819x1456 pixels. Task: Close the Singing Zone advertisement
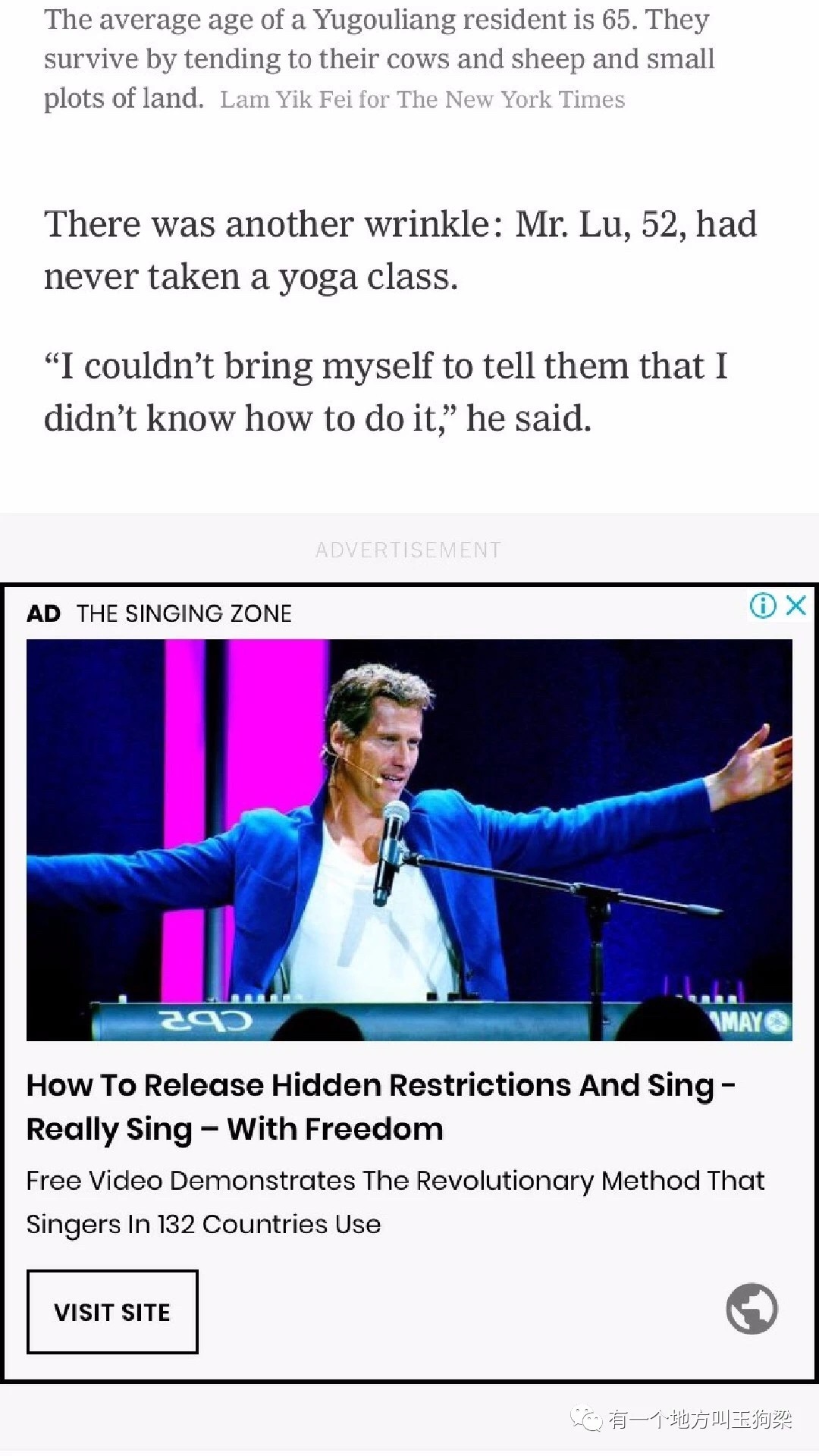click(x=796, y=605)
